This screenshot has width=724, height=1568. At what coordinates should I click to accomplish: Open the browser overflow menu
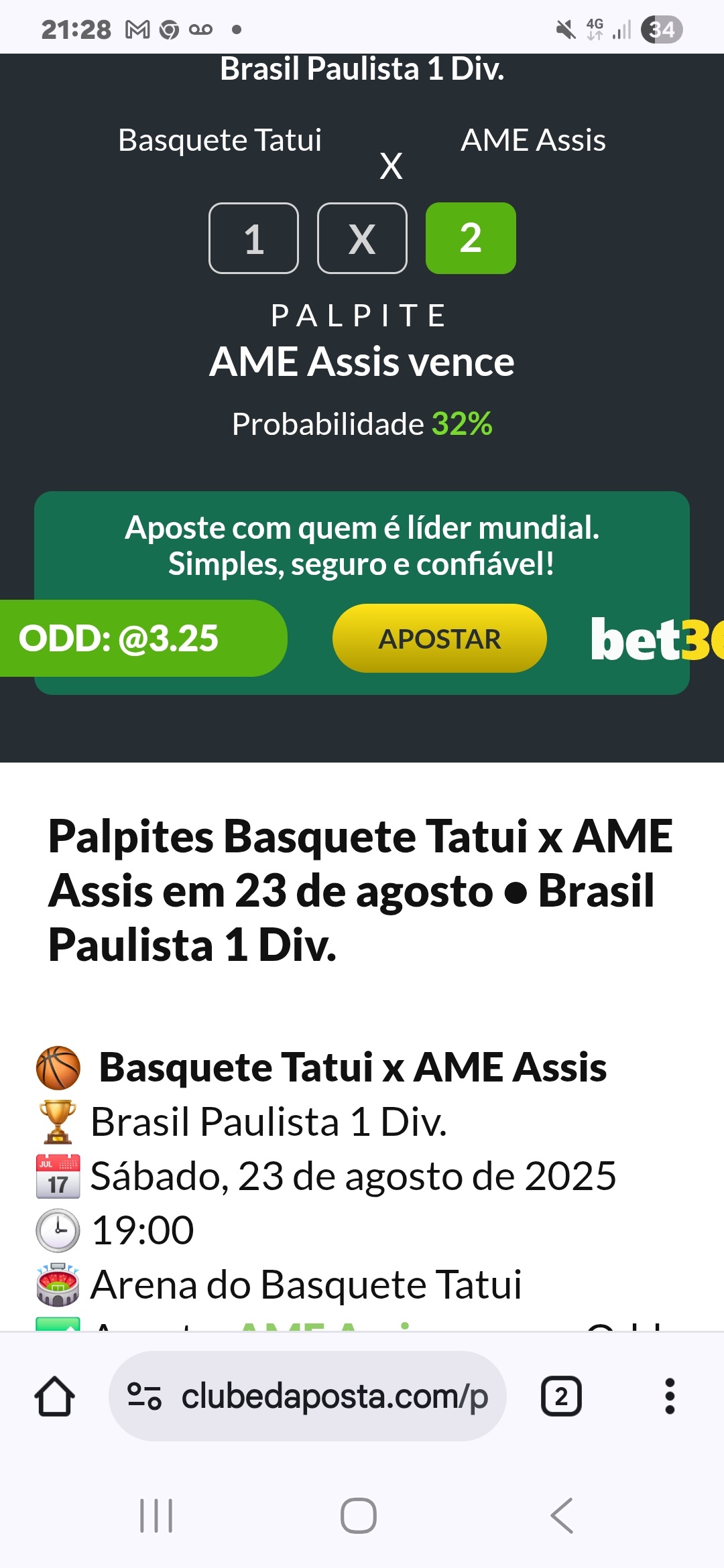coord(669,1397)
